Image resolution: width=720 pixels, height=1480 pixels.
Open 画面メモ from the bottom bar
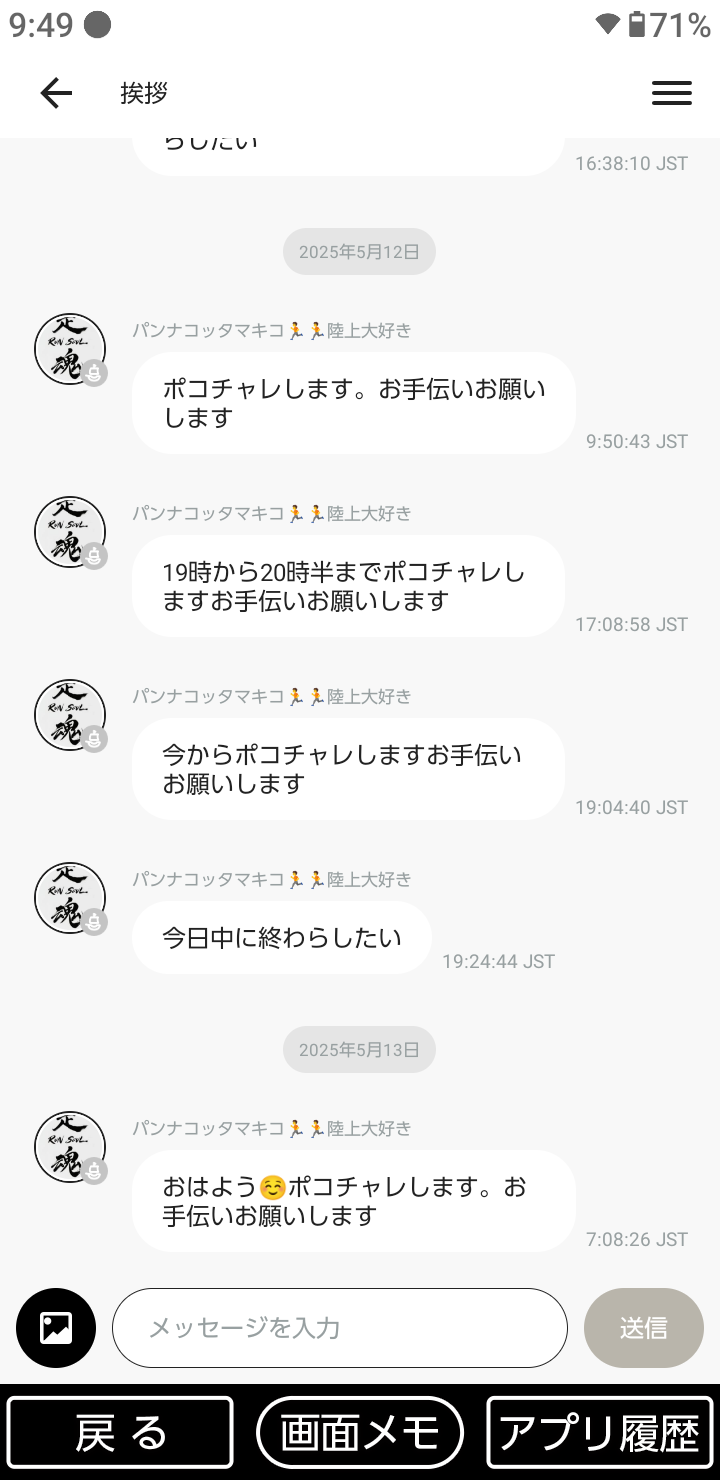pyautogui.click(x=359, y=1431)
